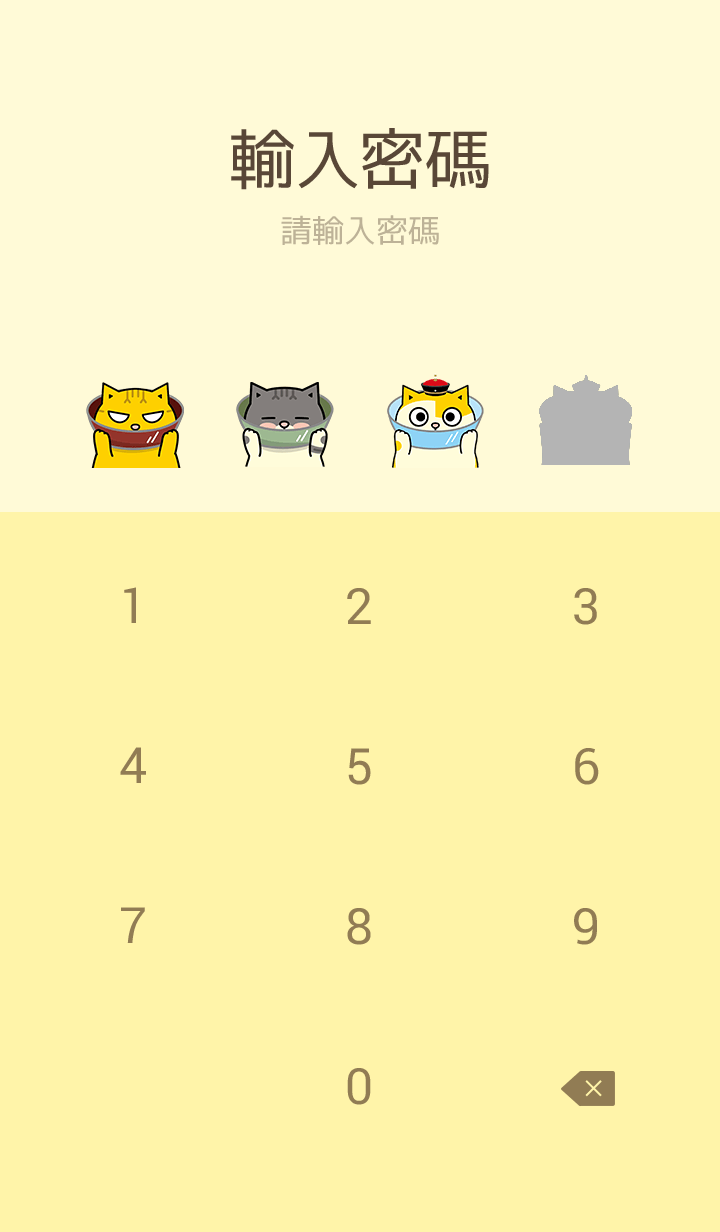
Task: Enter digit 0 on the keypad
Action: tap(359, 1087)
